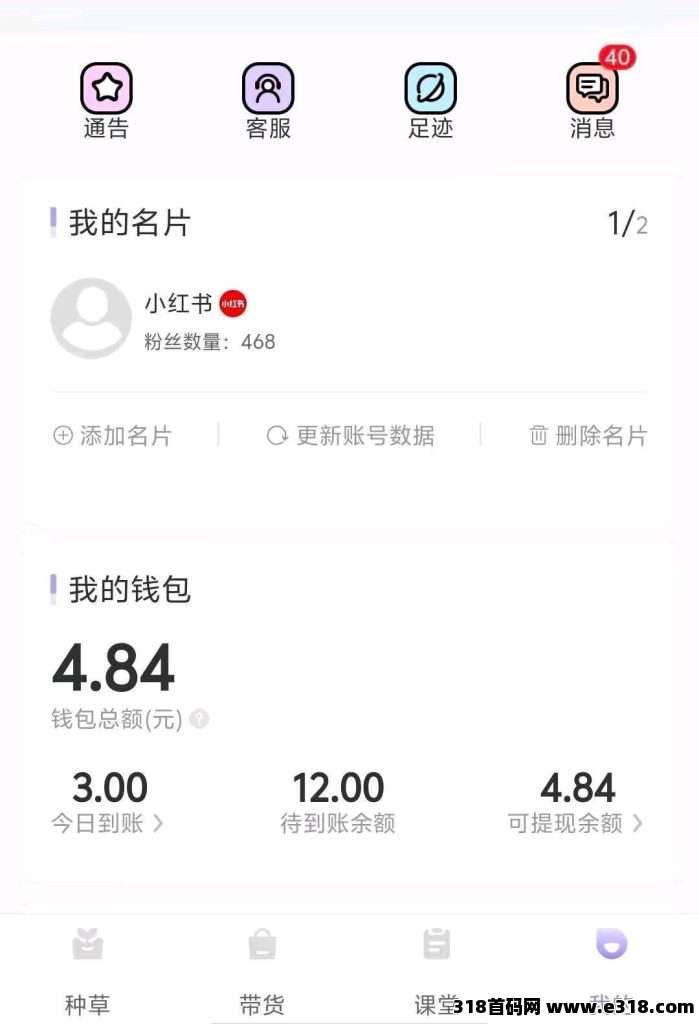Refresh stats with 更新账号数据
The width and height of the screenshot is (699, 1024).
350,436
